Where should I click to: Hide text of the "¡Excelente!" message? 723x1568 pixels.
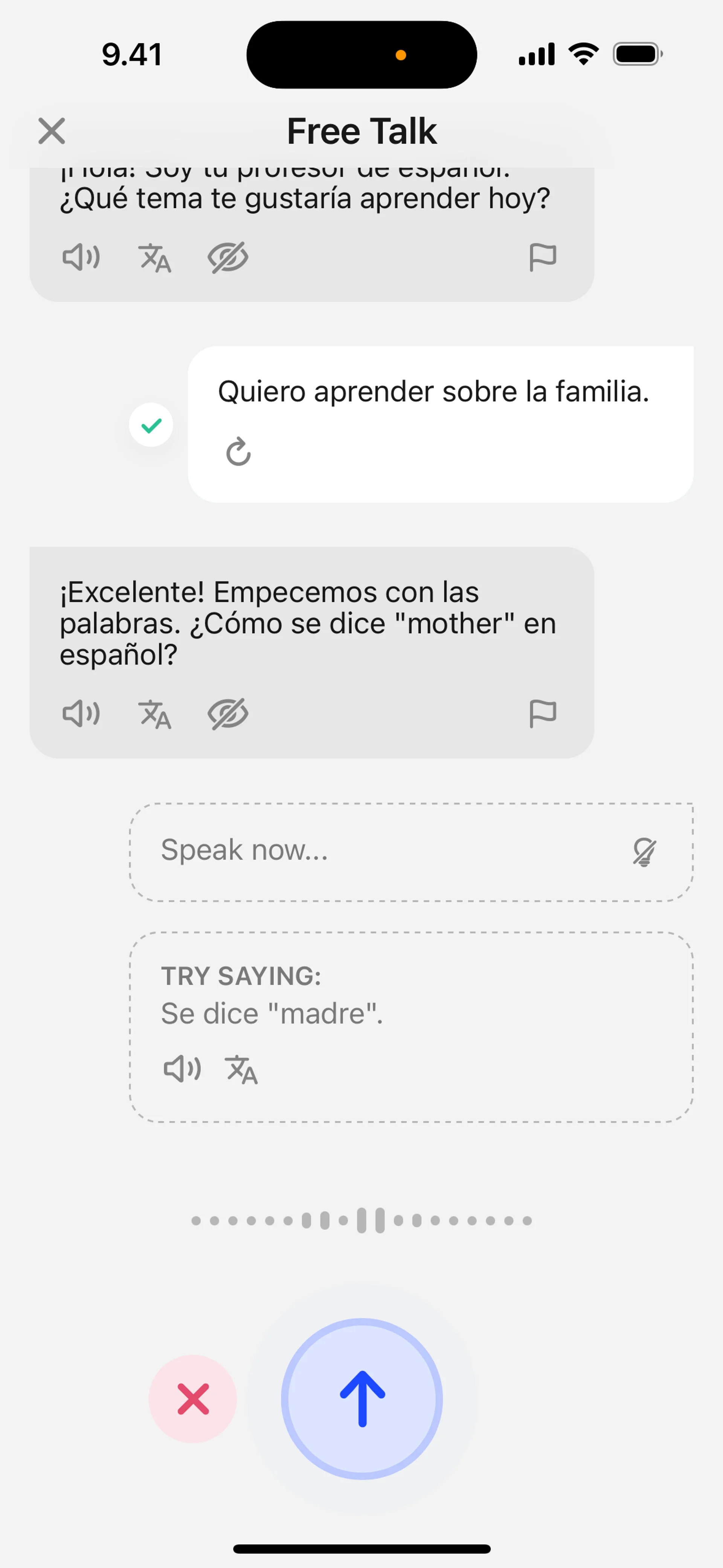point(227,714)
